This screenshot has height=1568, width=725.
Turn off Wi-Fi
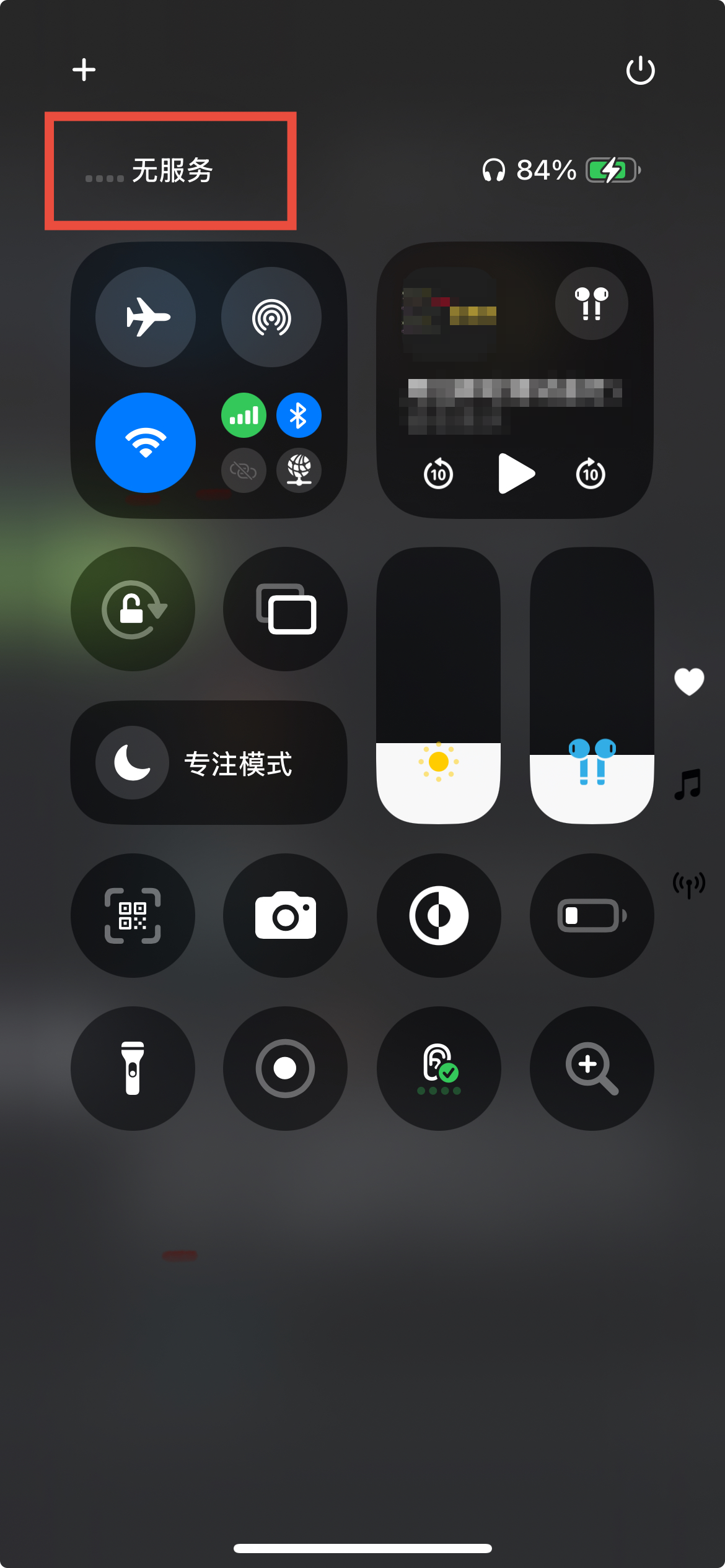(146, 442)
